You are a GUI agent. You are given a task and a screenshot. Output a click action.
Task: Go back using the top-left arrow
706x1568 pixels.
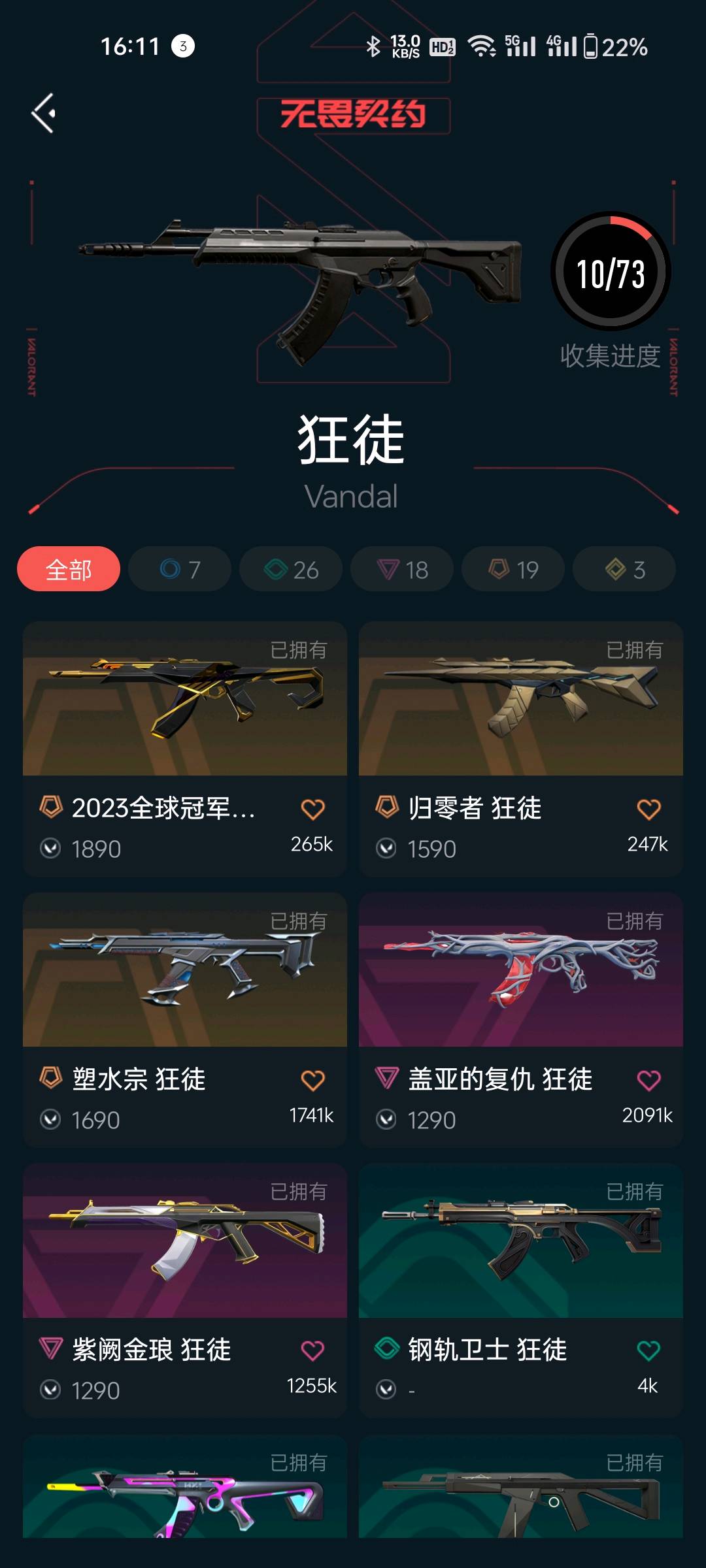coord(44,113)
